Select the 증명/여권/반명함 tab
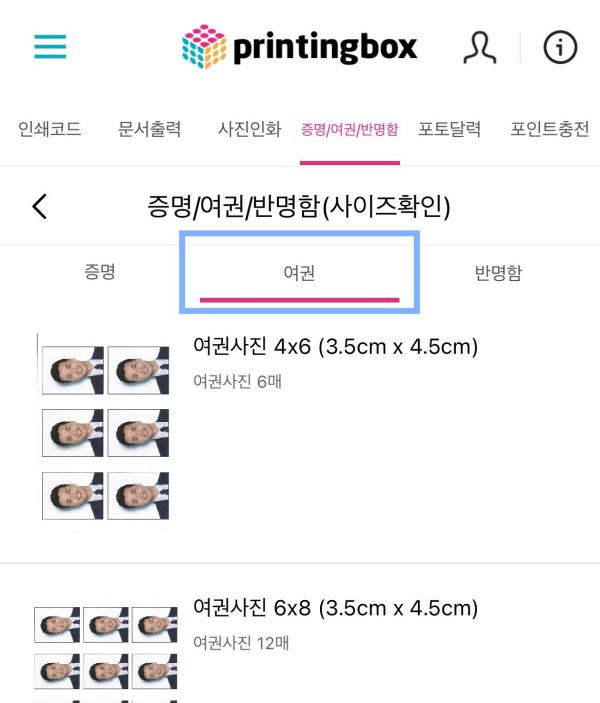This screenshot has height=703, width=600. click(x=350, y=130)
